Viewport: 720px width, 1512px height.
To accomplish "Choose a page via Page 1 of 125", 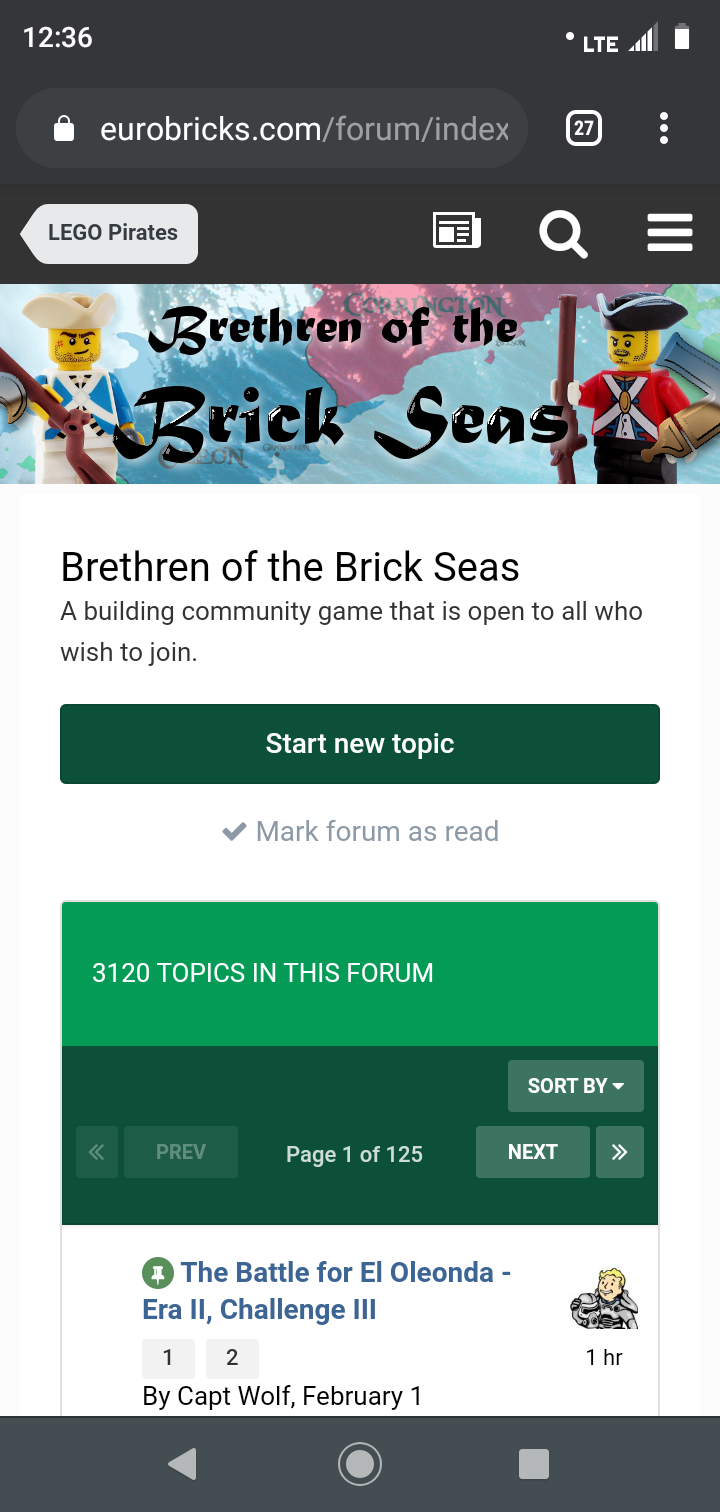I will (354, 1154).
